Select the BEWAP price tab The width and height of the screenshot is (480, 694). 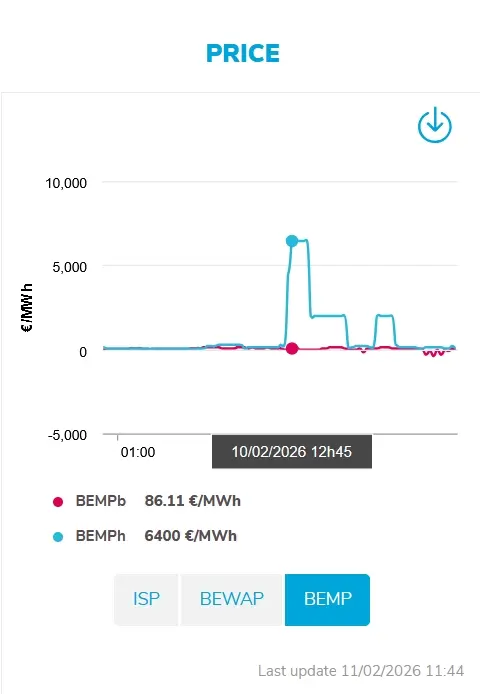coord(232,600)
